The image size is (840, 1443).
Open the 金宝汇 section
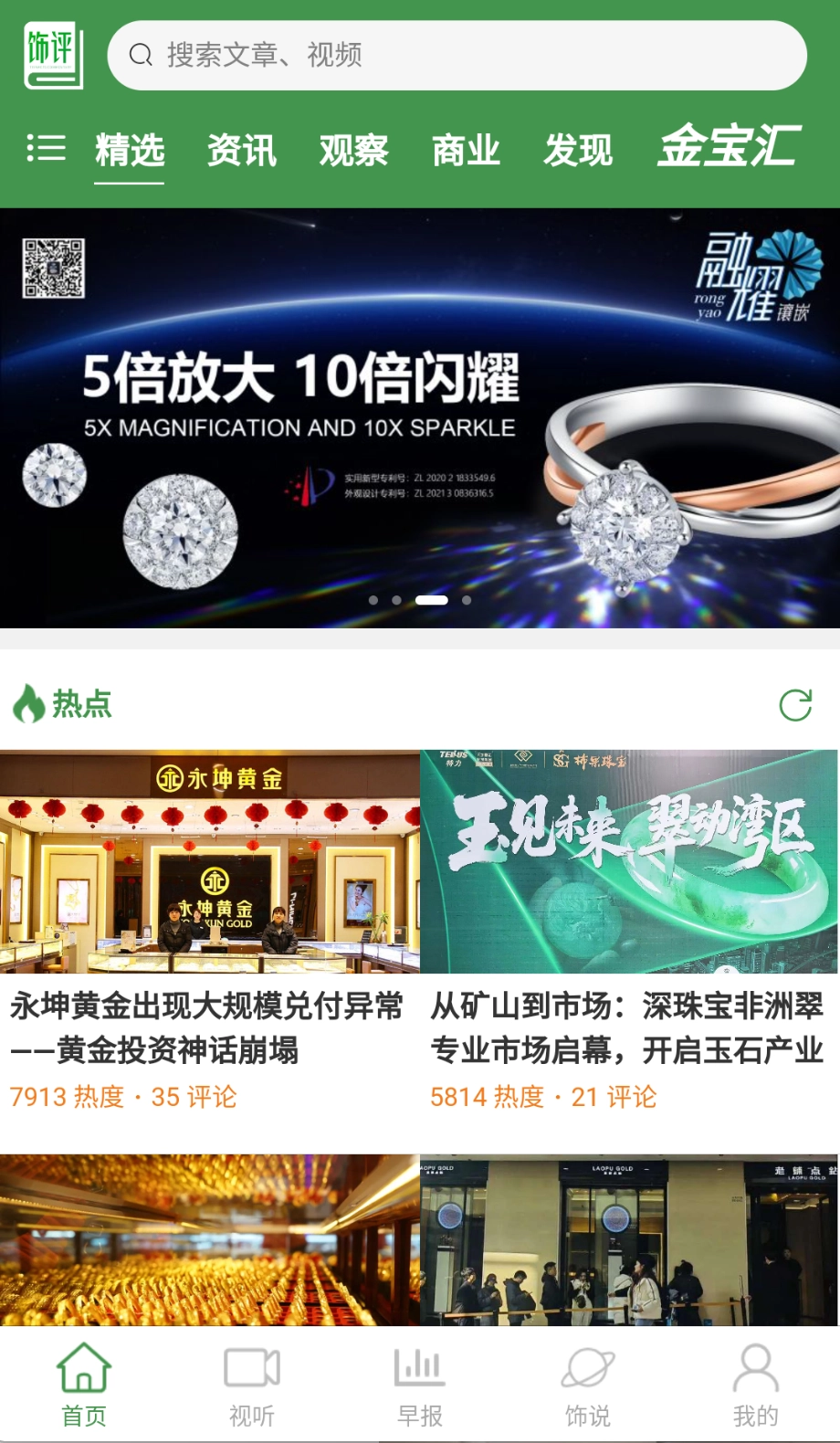tap(725, 149)
